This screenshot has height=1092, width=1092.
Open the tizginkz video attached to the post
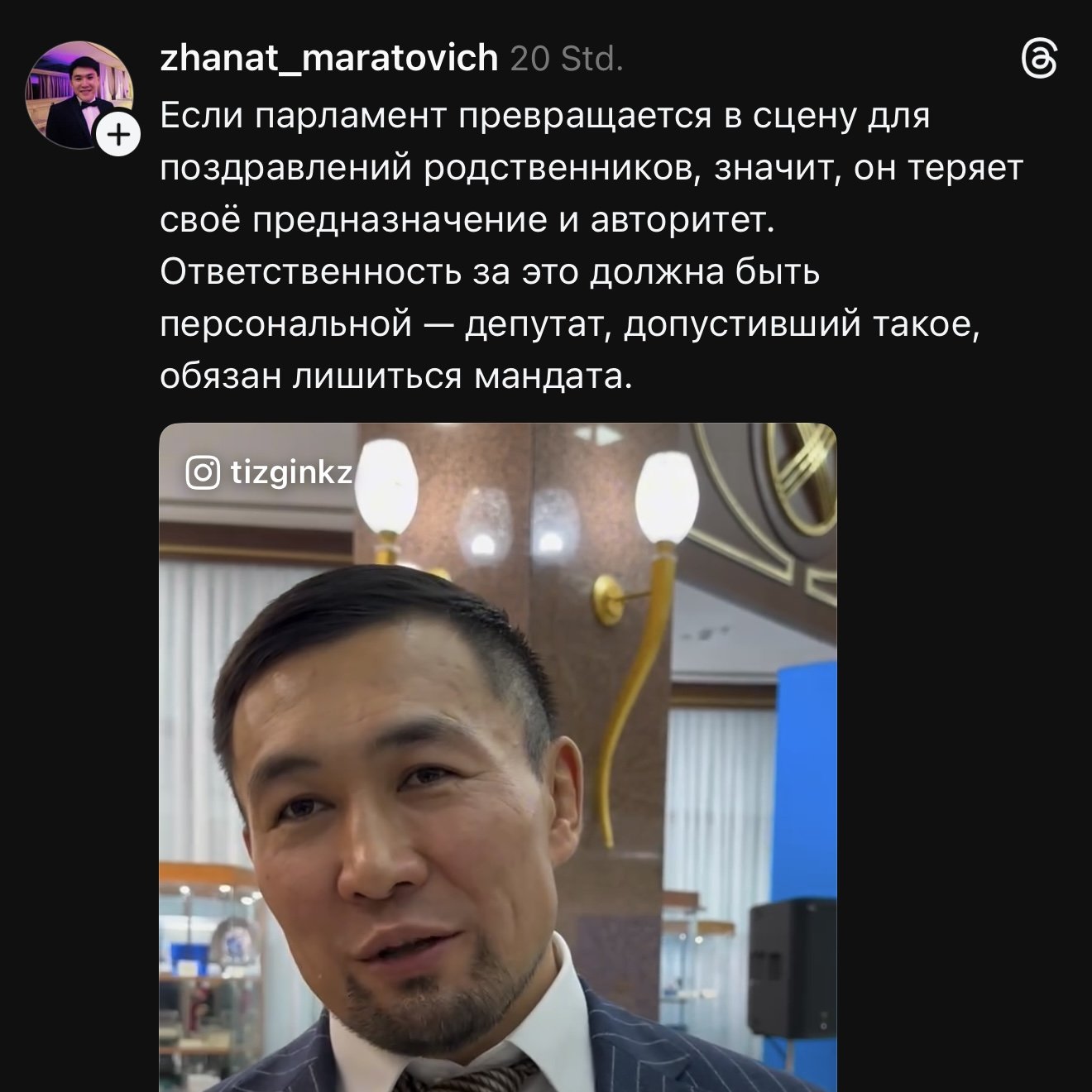(x=497, y=756)
